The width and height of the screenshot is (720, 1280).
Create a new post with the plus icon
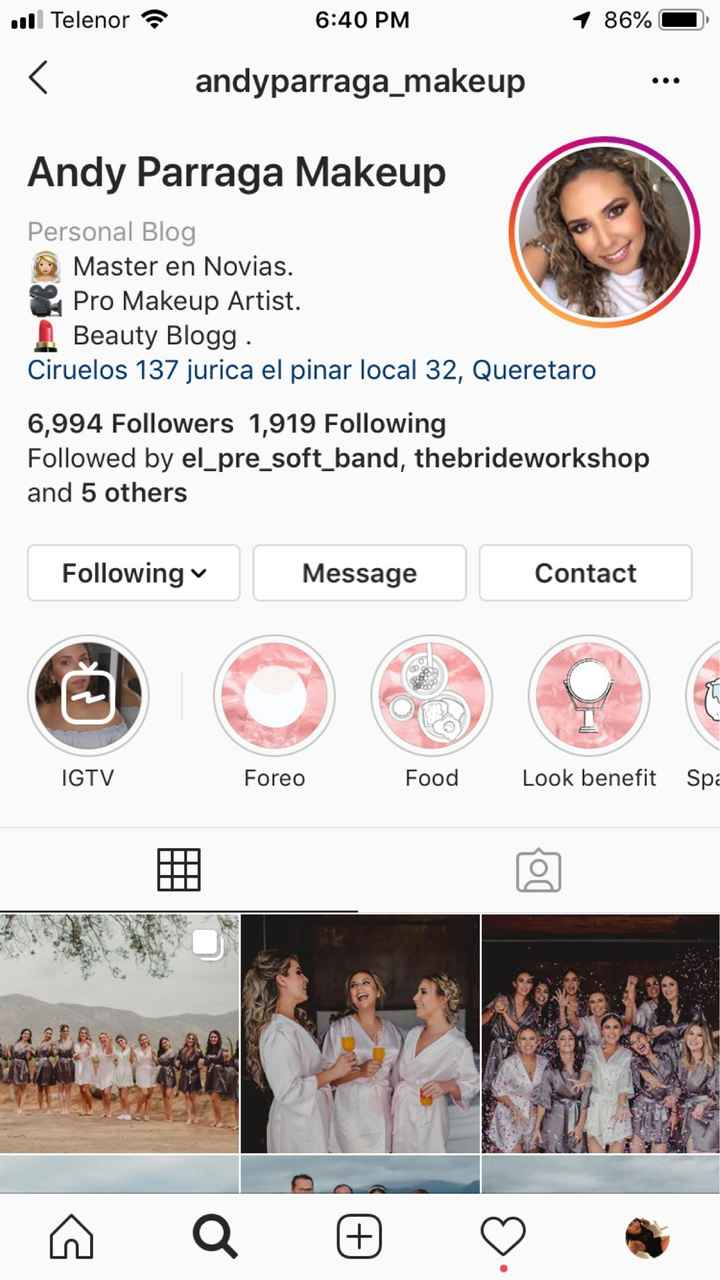tap(359, 1238)
